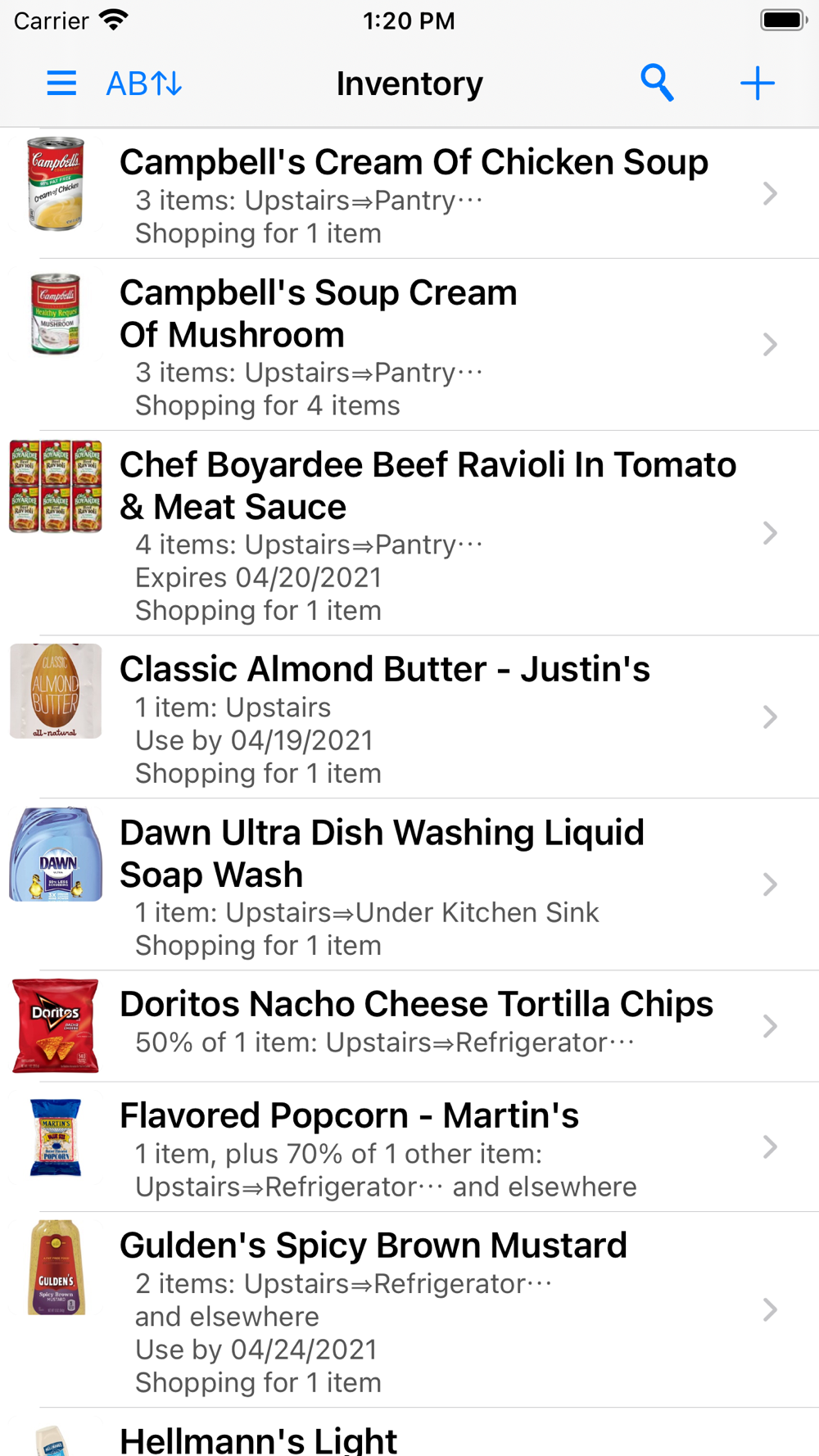Open Dawn Ultra Dish Washing Liquid item

pyautogui.click(x=409, y=885)
